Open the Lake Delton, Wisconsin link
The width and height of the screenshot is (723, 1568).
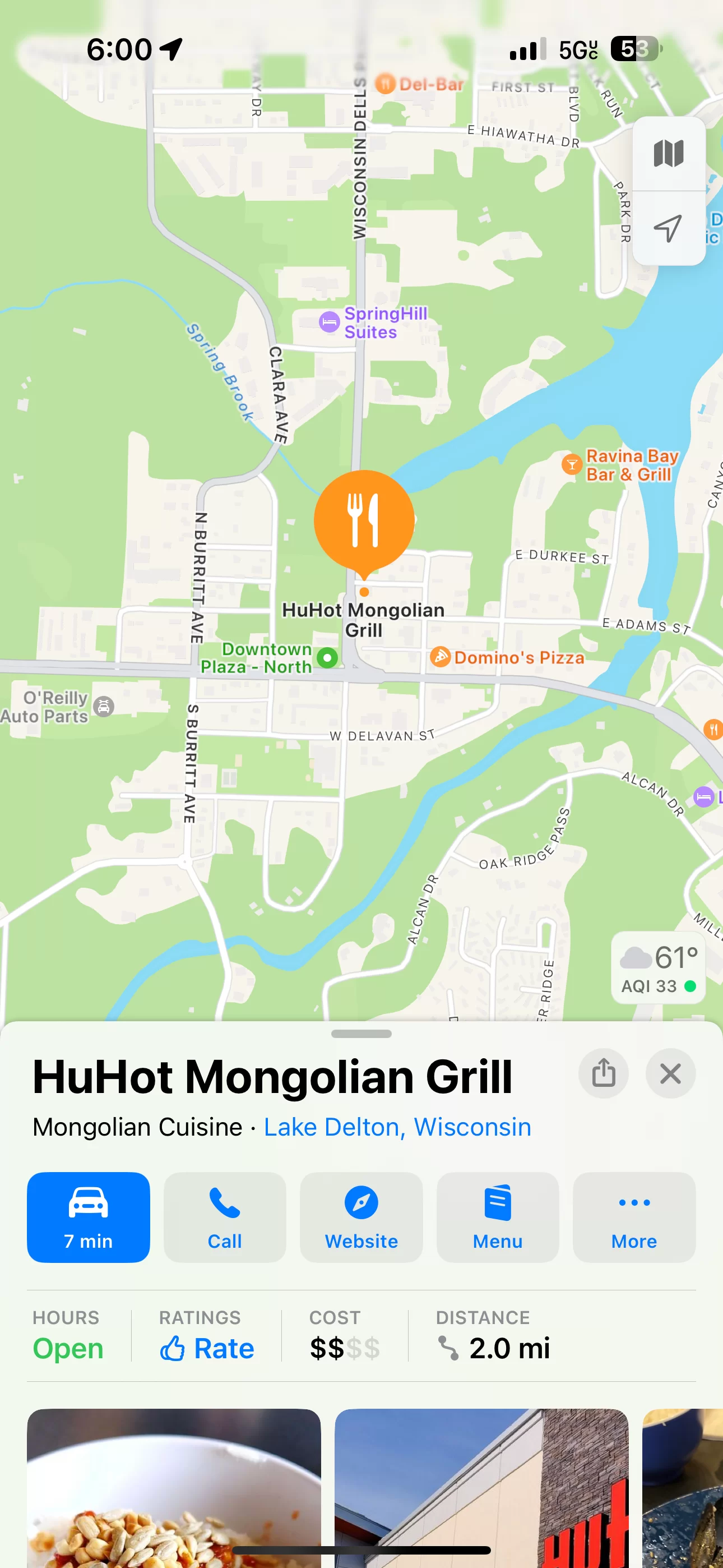click(397, 1127)
